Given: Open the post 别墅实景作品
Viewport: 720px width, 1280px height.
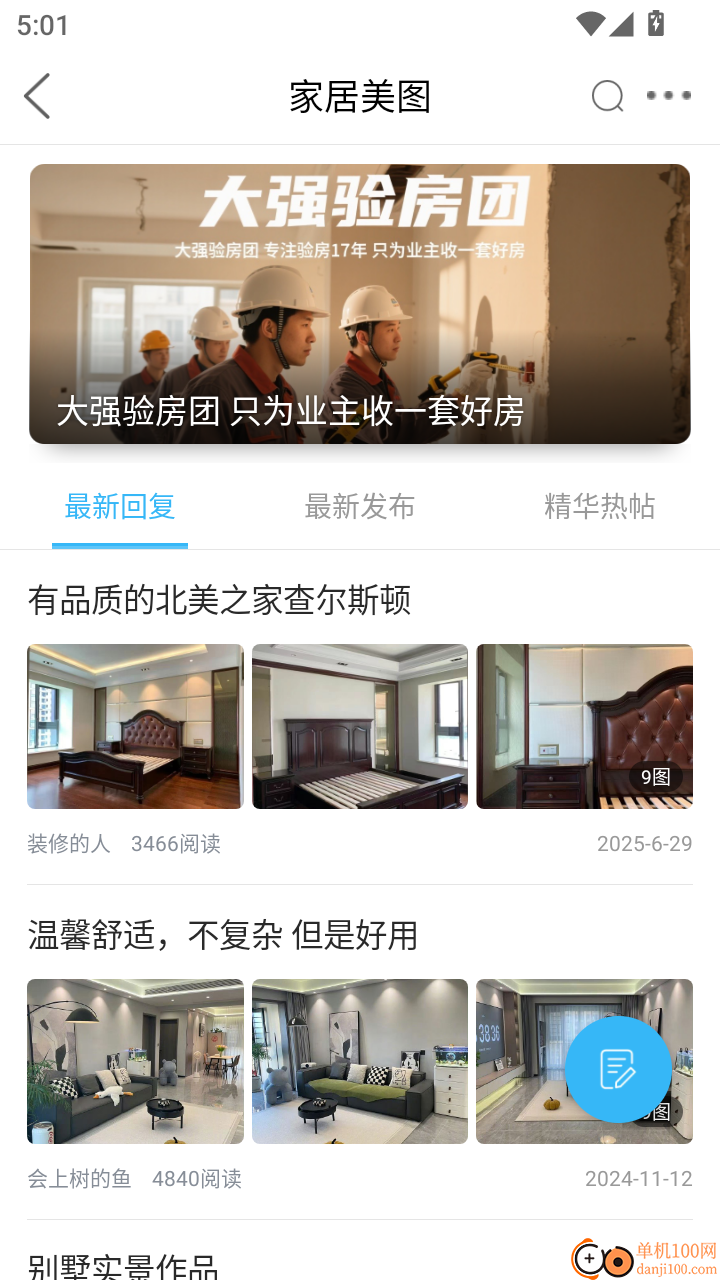Looking at the screenshot, I should (123, 1266).
